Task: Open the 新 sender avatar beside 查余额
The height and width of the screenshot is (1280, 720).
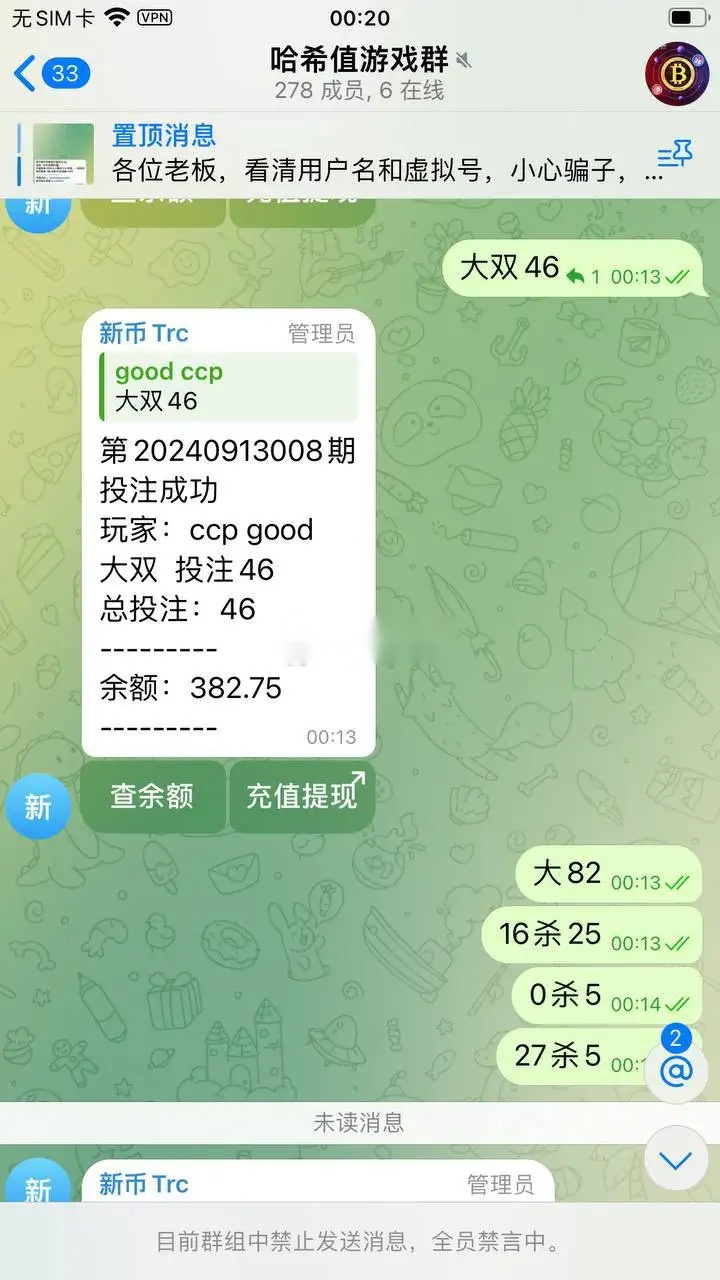Action: click(x=38, y=805)
